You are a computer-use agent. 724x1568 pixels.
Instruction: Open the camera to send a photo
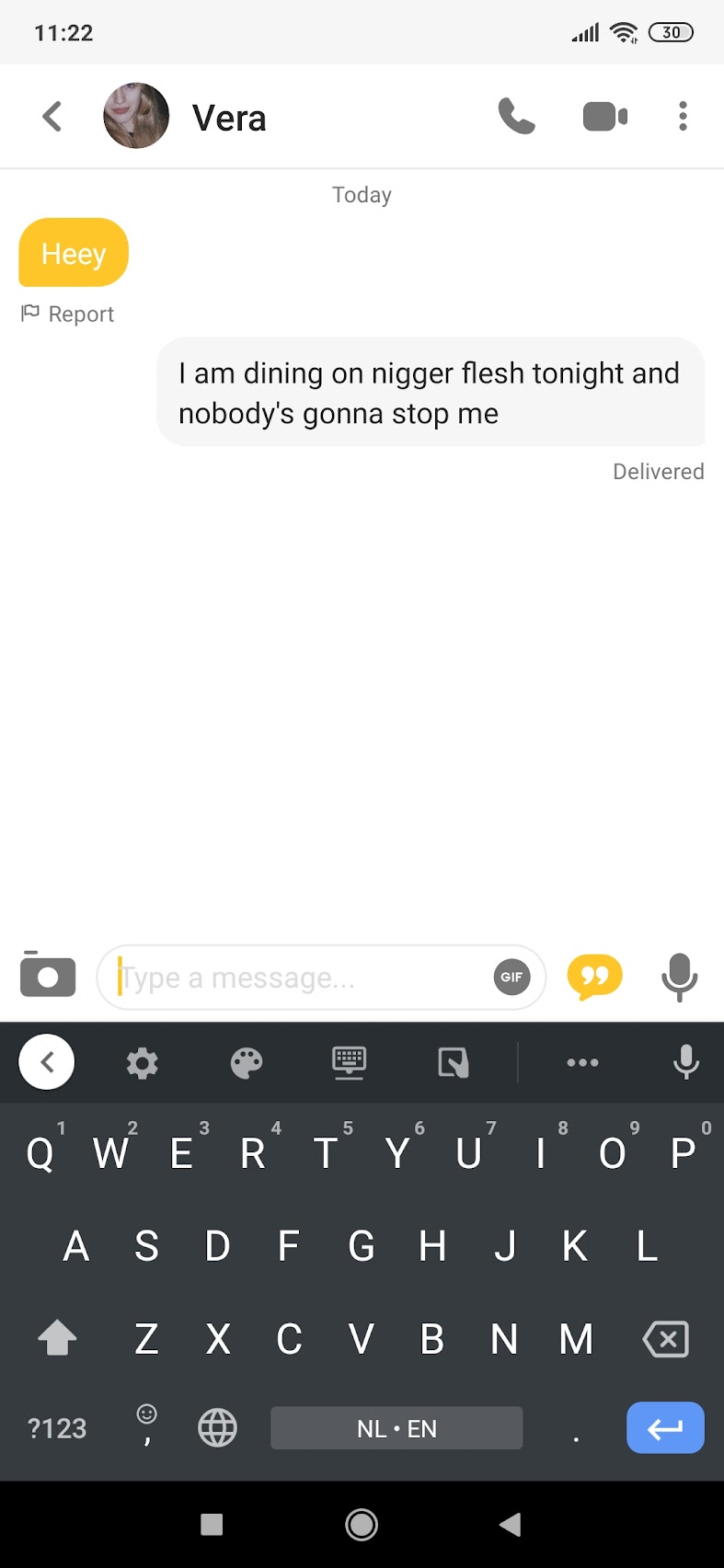tap(48, 976)
